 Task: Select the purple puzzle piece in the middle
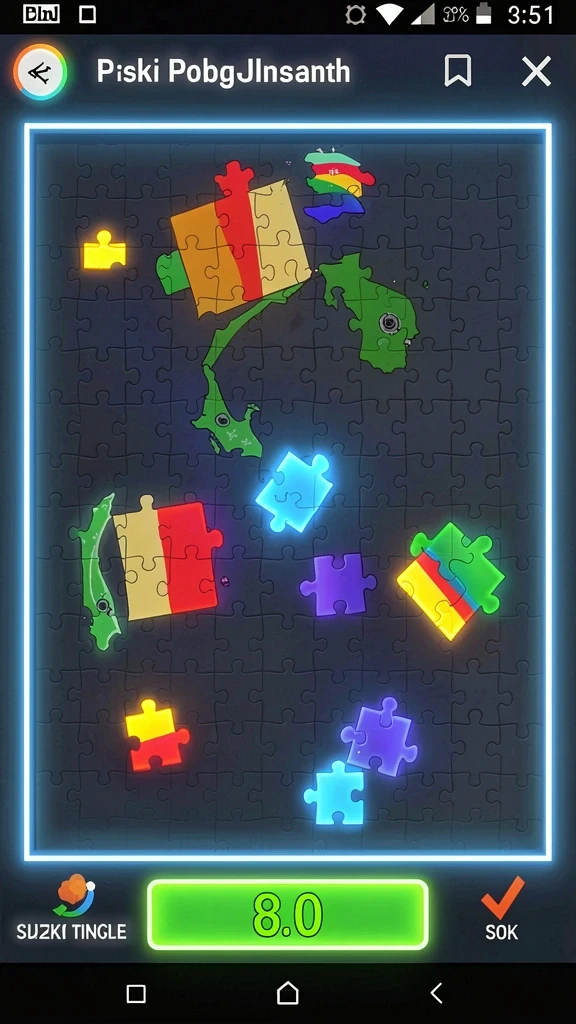pos(338,584)
